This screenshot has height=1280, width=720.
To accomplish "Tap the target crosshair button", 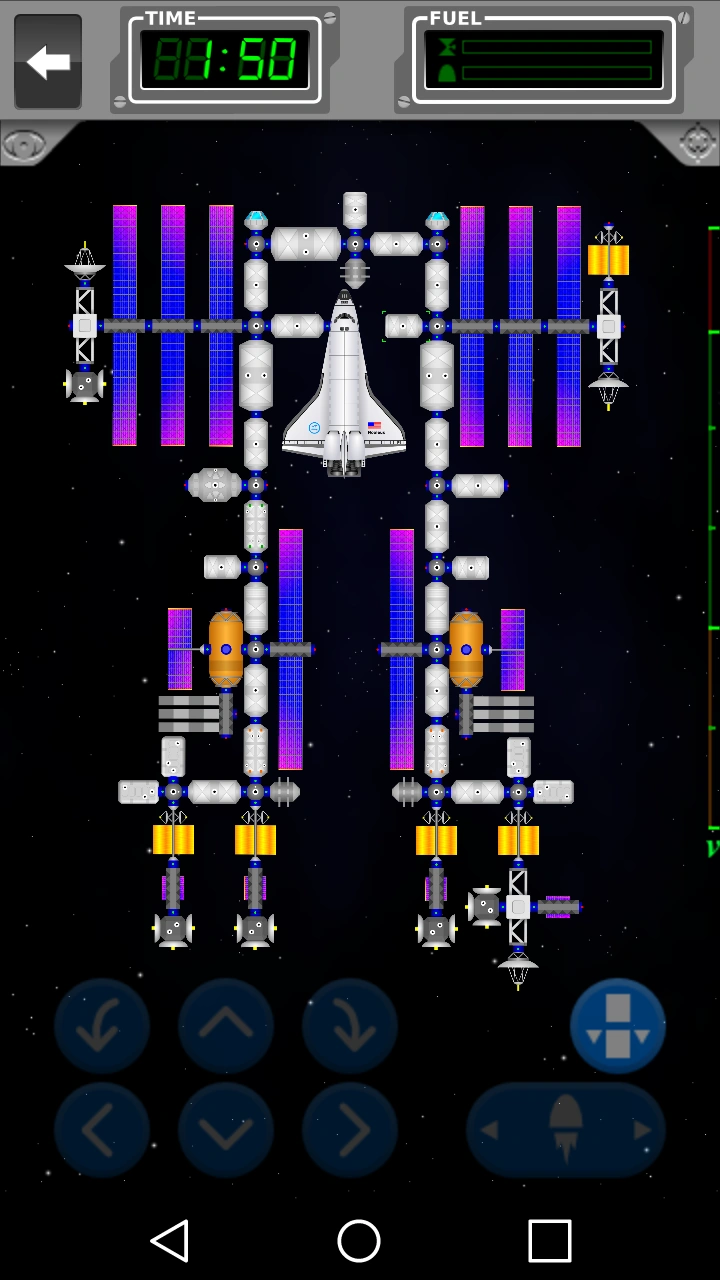I will (695, 143).
